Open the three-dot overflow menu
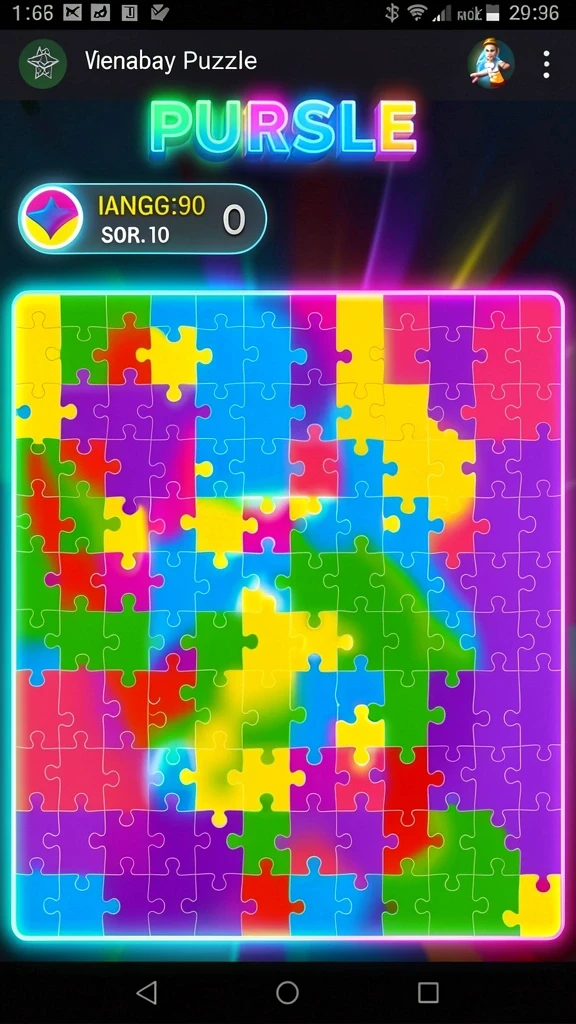Viewport: 576px width, 1024px height. (546, 64)
